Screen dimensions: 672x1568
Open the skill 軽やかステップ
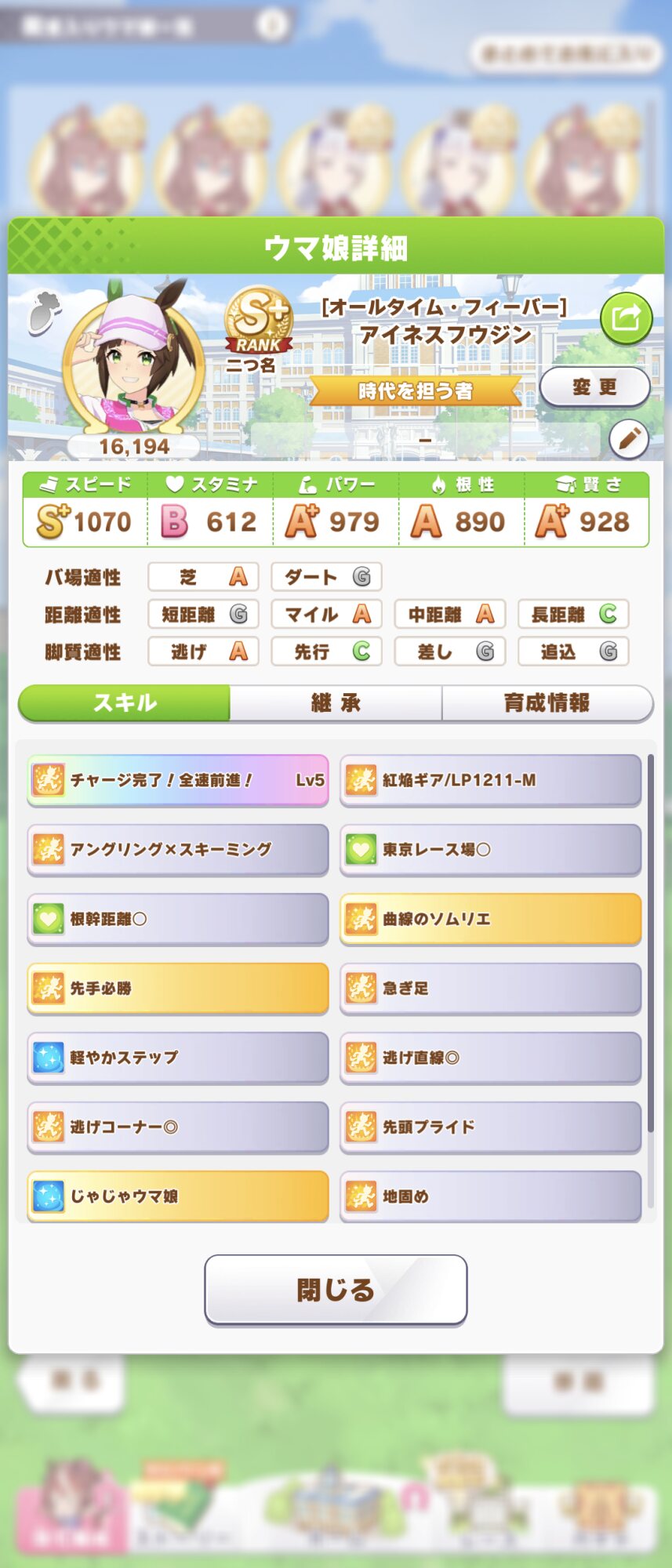coord(178,1058)
